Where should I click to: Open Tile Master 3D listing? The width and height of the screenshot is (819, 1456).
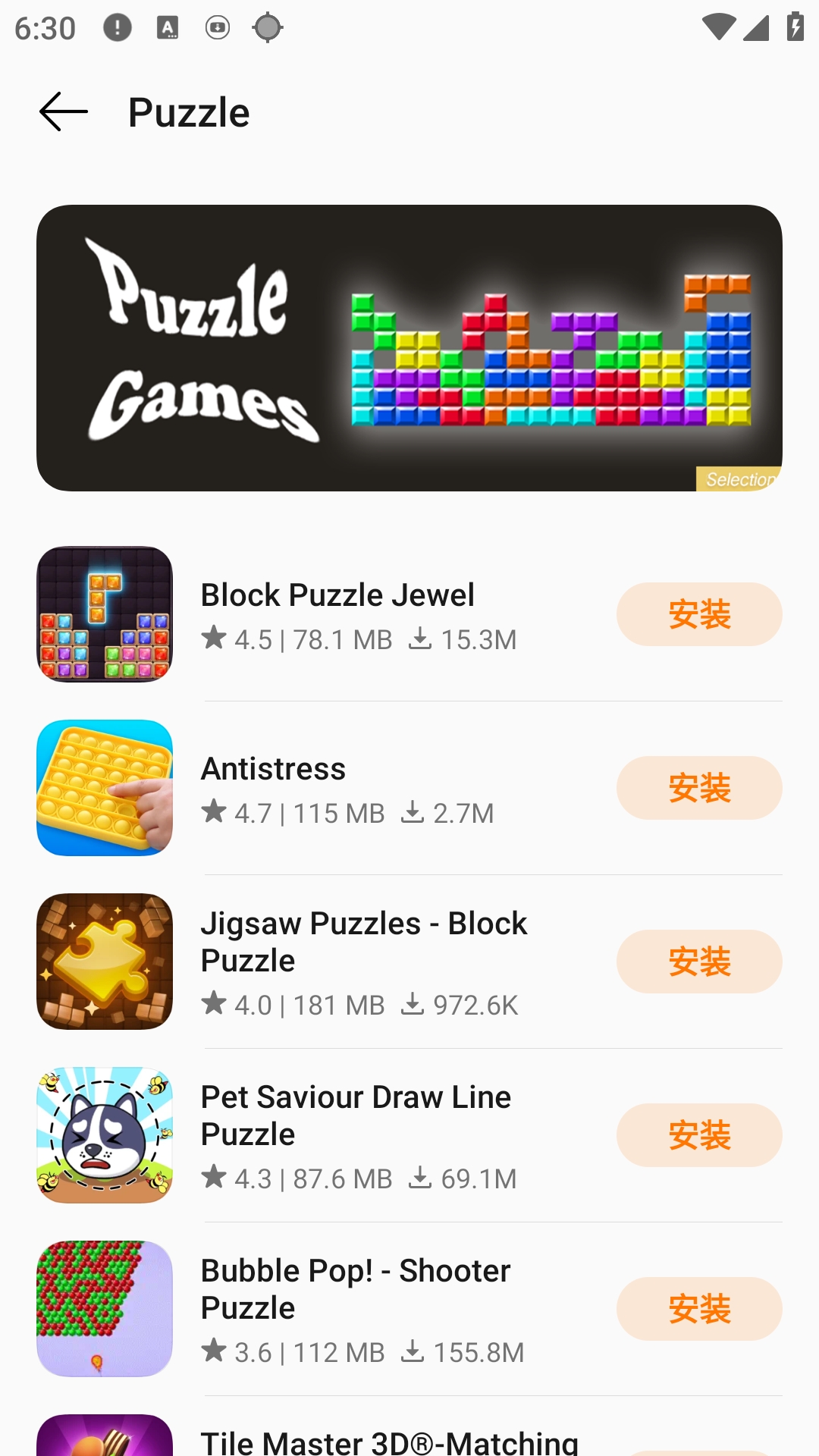388,1441
